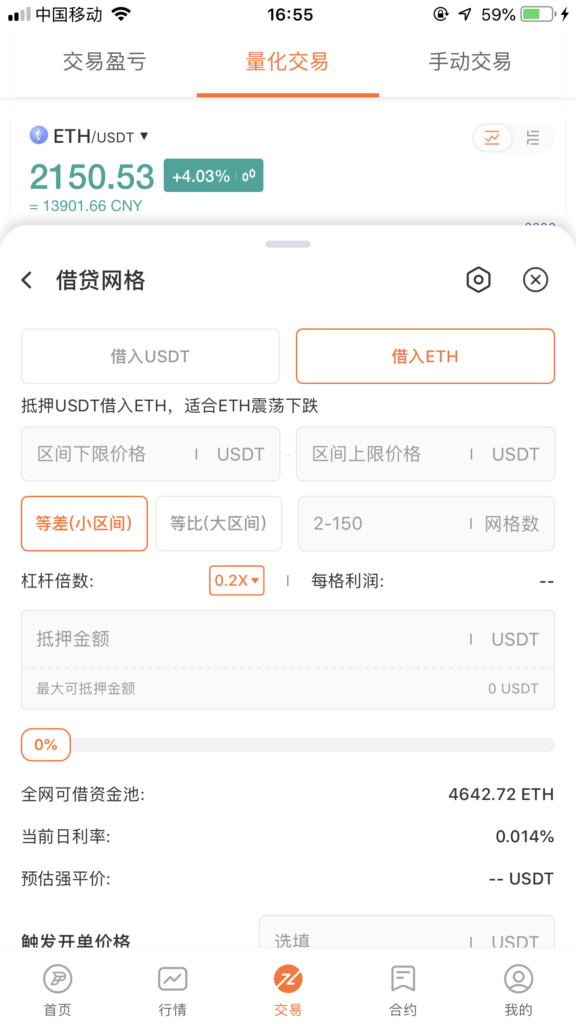This screenshot has height=1024, width=576.
Task: Switch to the 交易盈亏 tab
Action: click(x=104, y=62)
